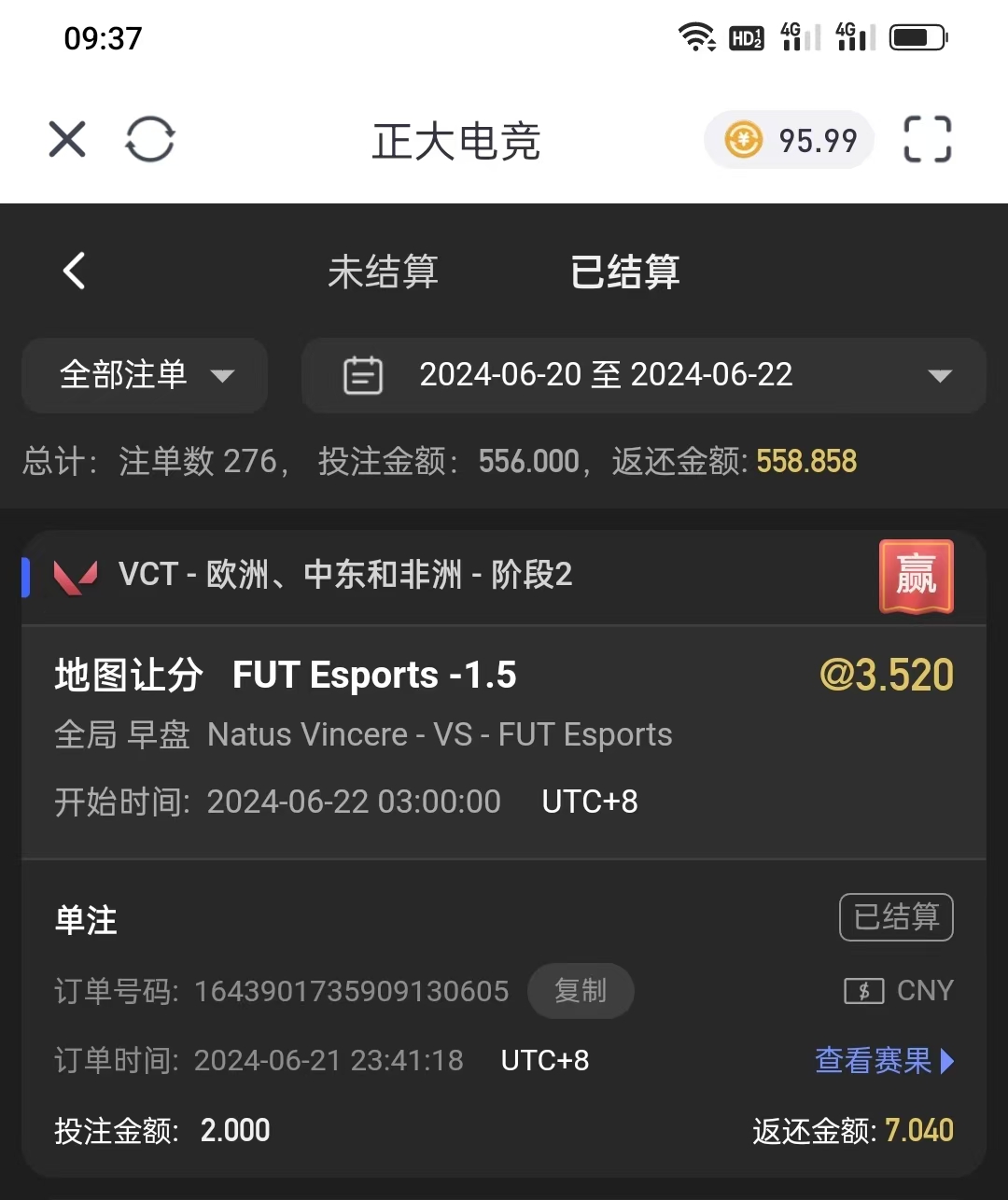1008x1200 pixels.
Task: Expand the 全部注单 filter dropdown
Action: [145, 375]
